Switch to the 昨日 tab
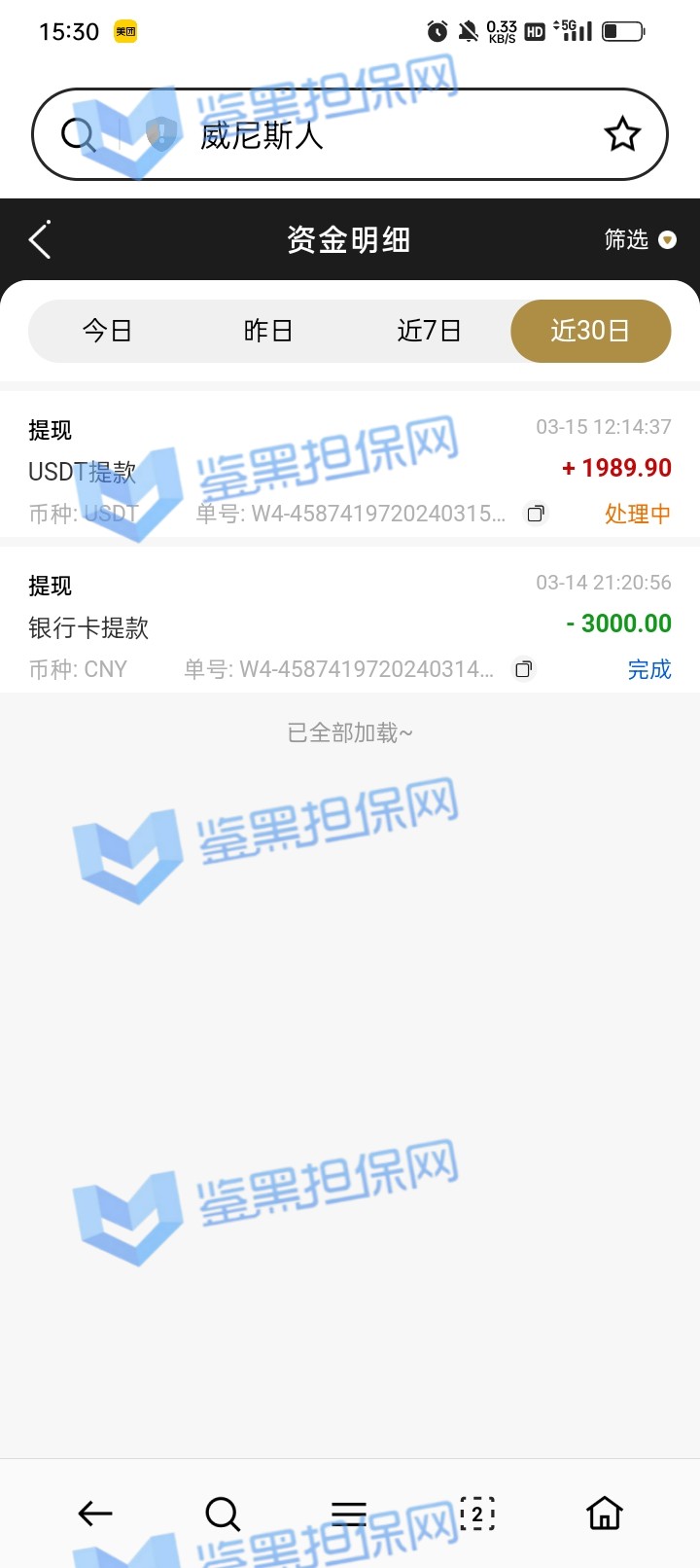This screenshot has height=1568, width=700. pyautogui.click(x=267, y=332)
